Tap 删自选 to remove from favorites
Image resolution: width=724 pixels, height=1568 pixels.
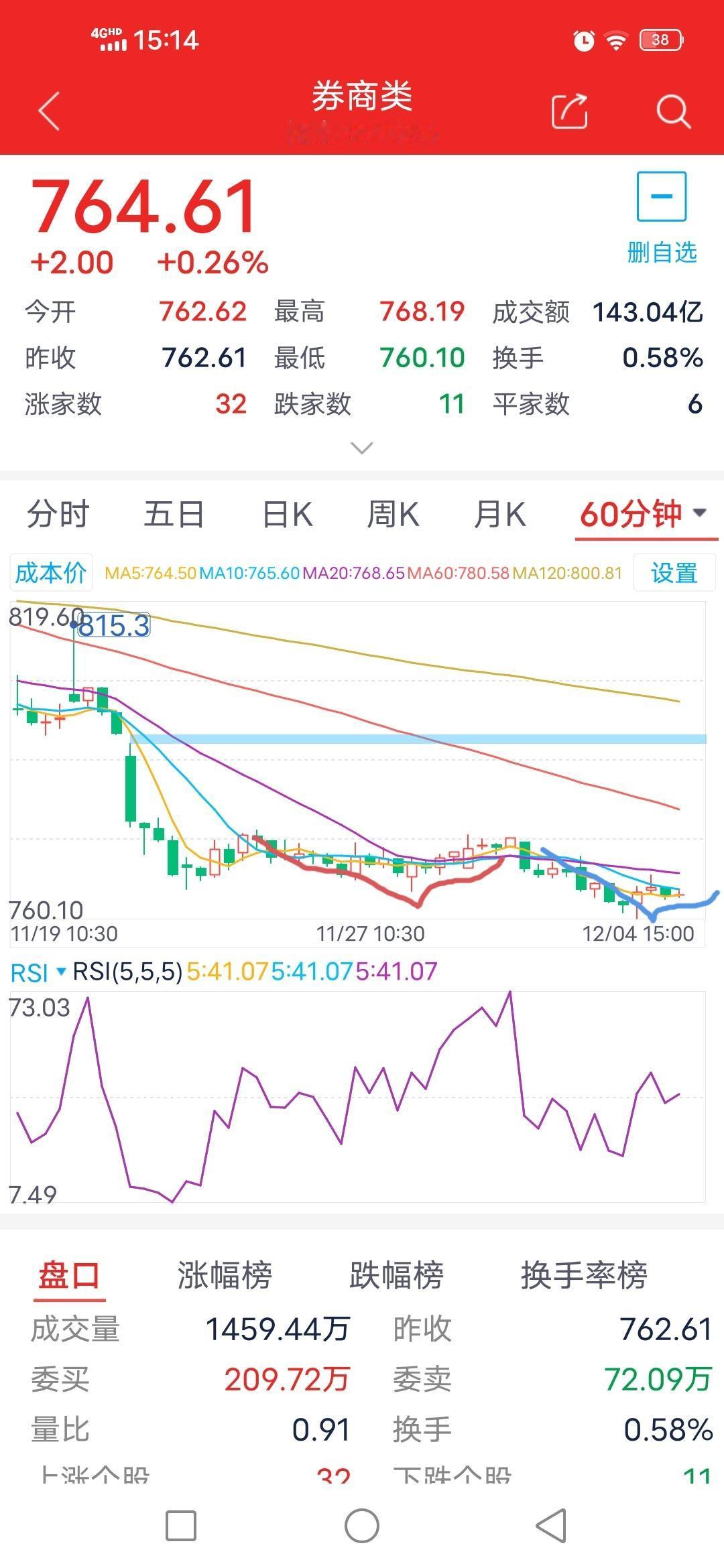661,253
